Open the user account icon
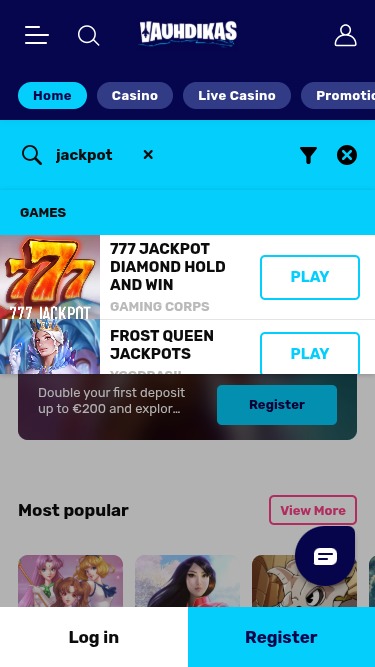 tap(345, 35)
